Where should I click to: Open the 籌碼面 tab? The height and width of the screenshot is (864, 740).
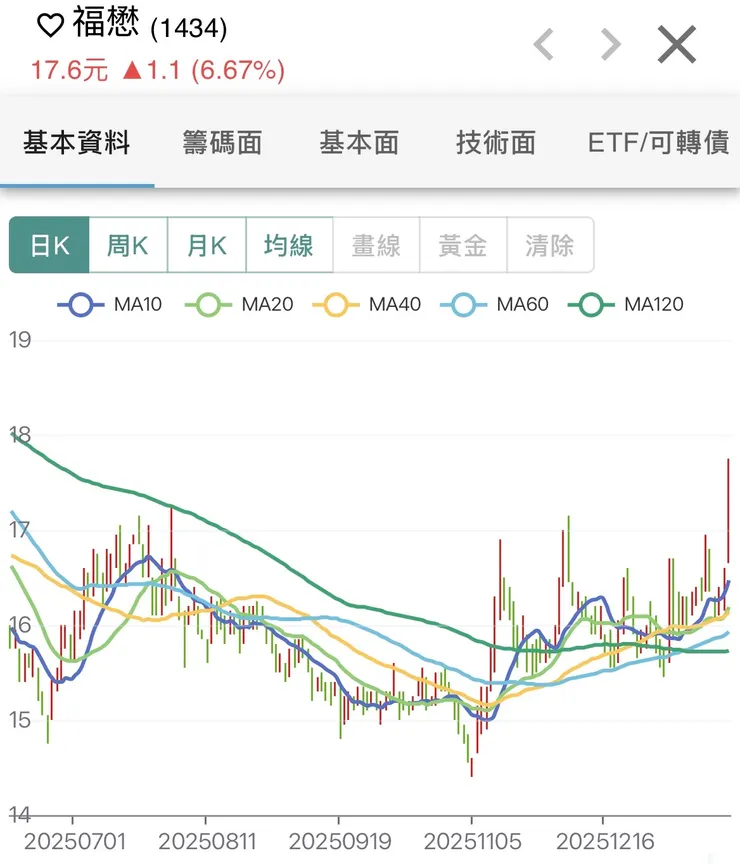click(223, 142)
